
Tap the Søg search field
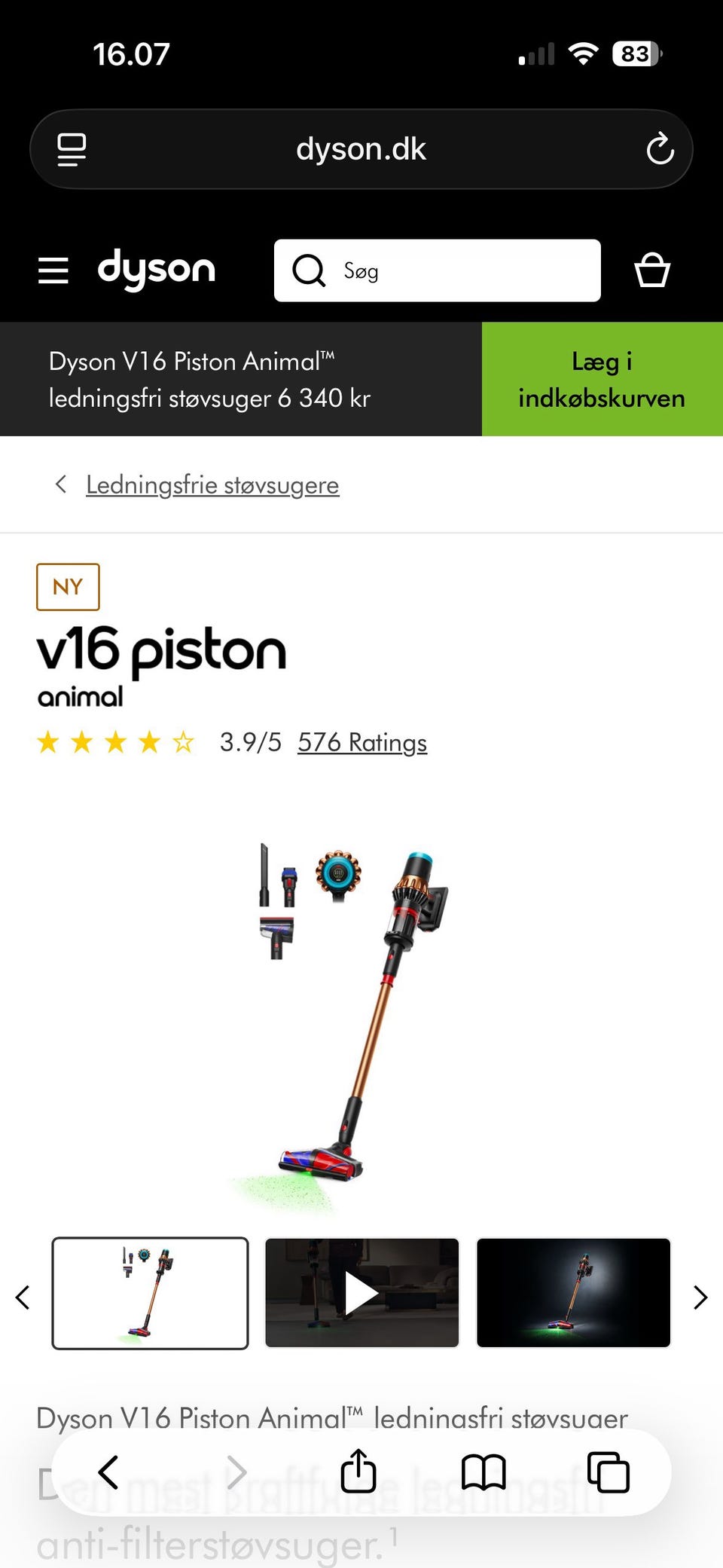tap(452, 271)
